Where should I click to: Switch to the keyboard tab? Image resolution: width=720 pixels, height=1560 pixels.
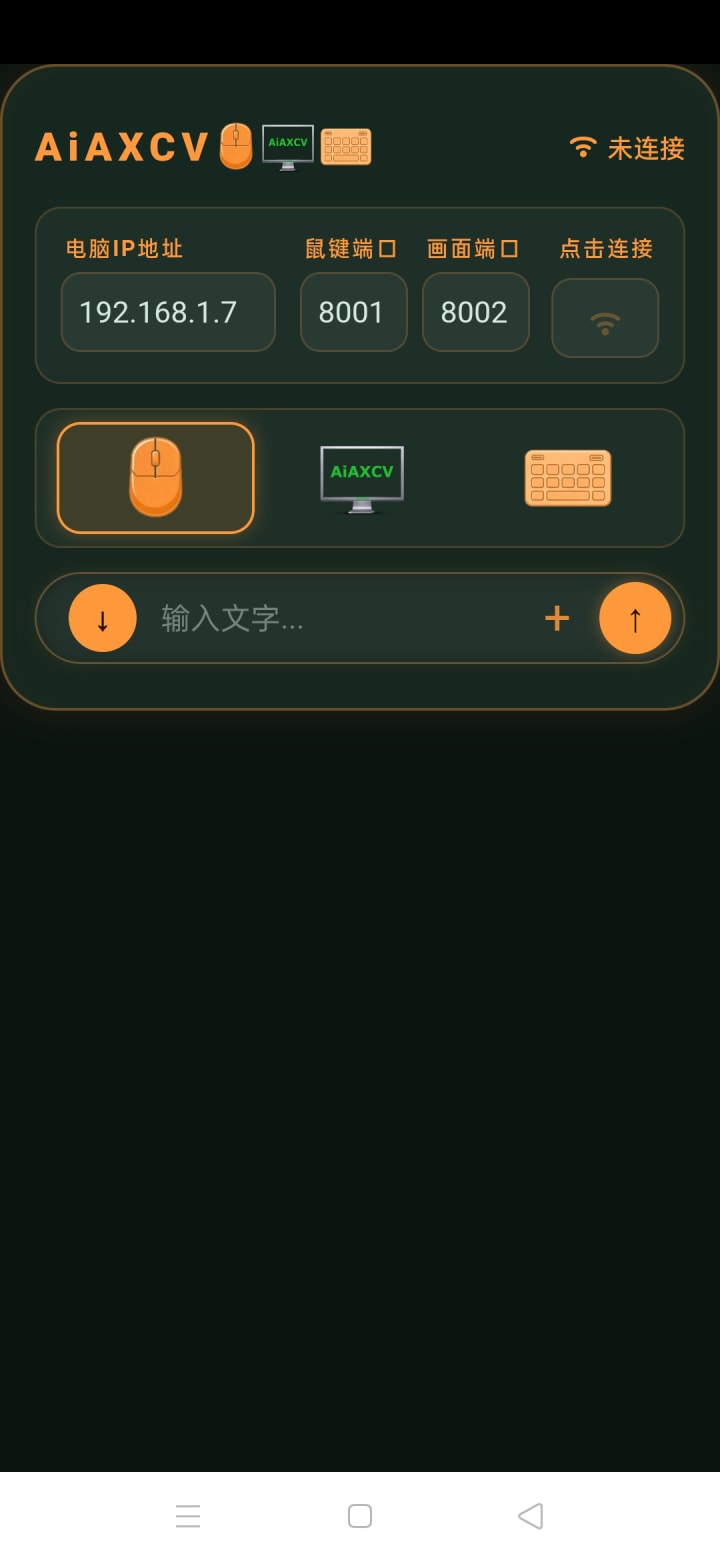tap(568, 478)
